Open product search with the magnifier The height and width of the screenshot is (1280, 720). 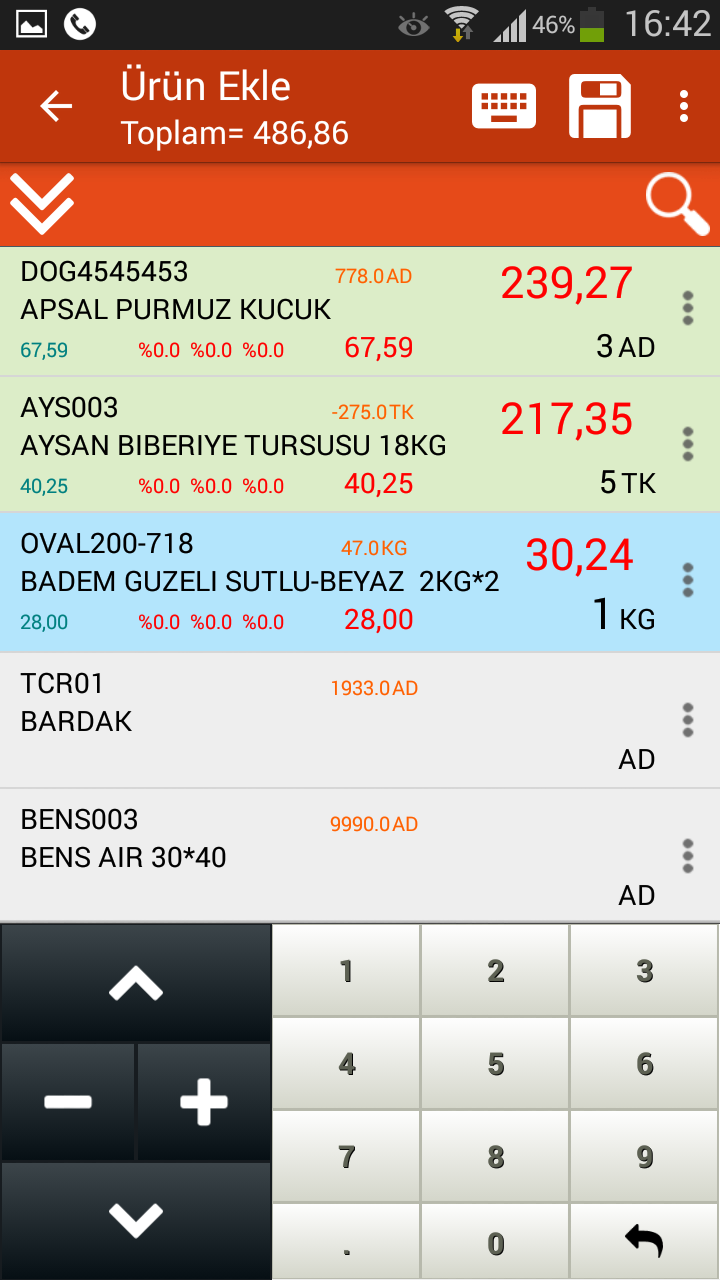pos(678,204)
